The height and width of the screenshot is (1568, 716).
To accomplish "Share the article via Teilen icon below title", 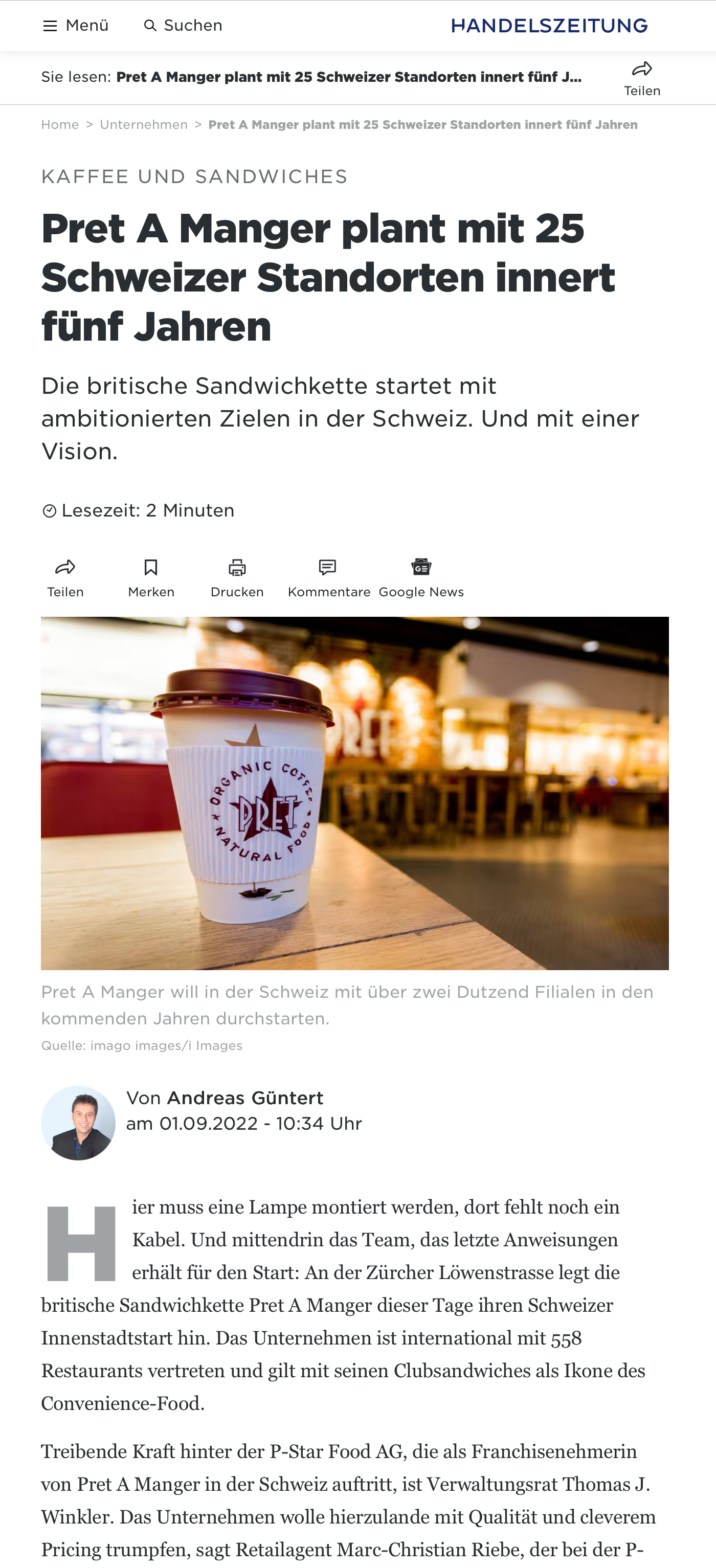I will pos(65,569).
